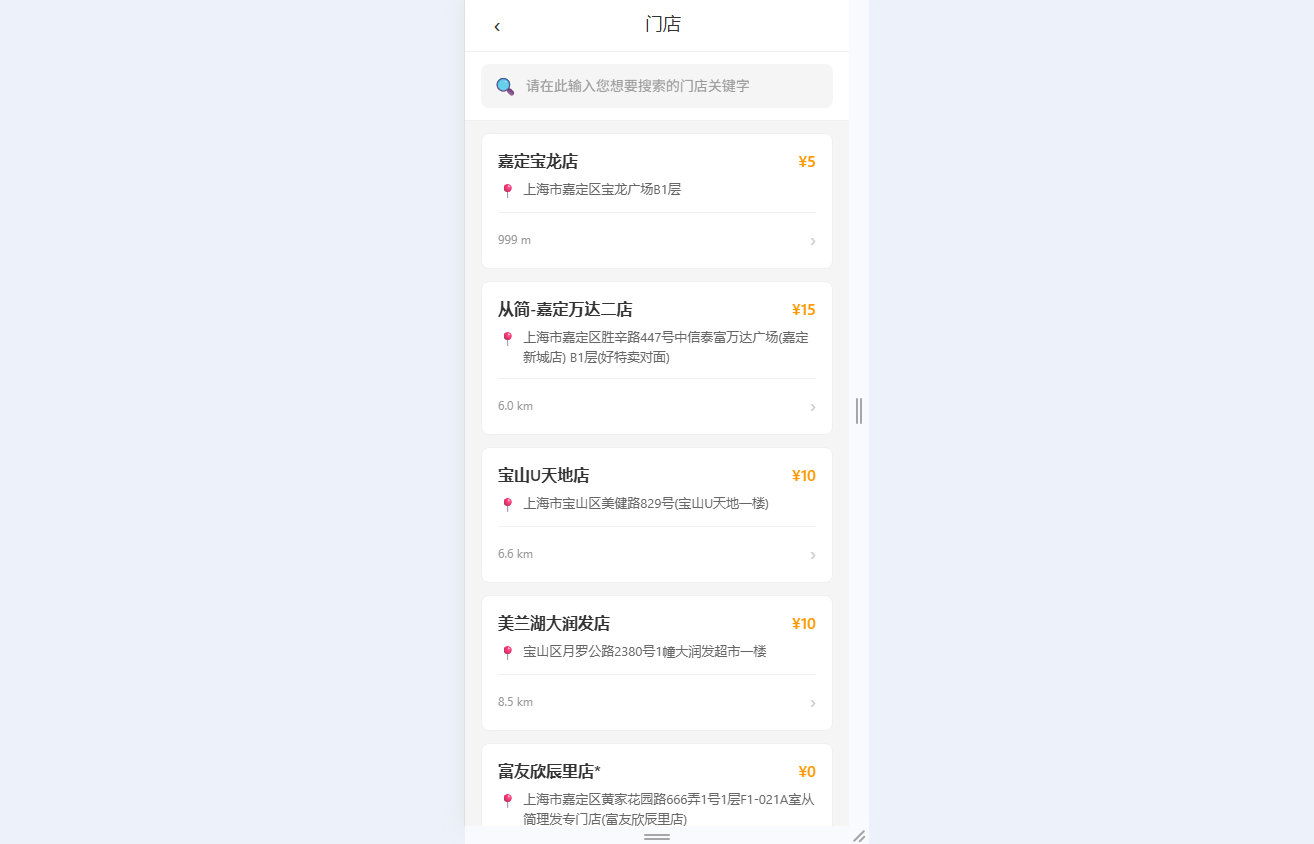Image resolution: width=1314 pixels, height=844 pixels.
Task: Select the 从简-嘉定万达二店 store
Action: click(x=656, y=358)
